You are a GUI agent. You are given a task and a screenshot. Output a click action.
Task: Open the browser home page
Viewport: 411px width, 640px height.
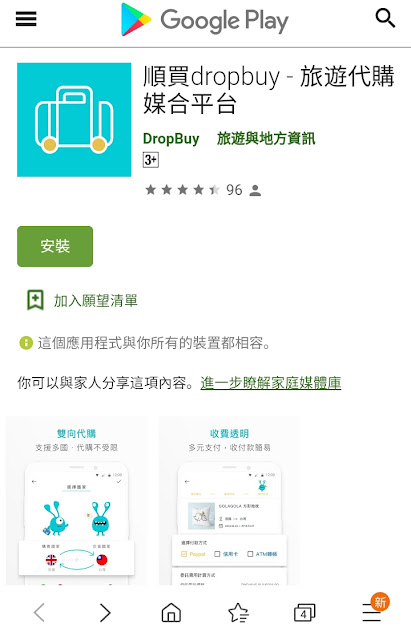(171, 613)
